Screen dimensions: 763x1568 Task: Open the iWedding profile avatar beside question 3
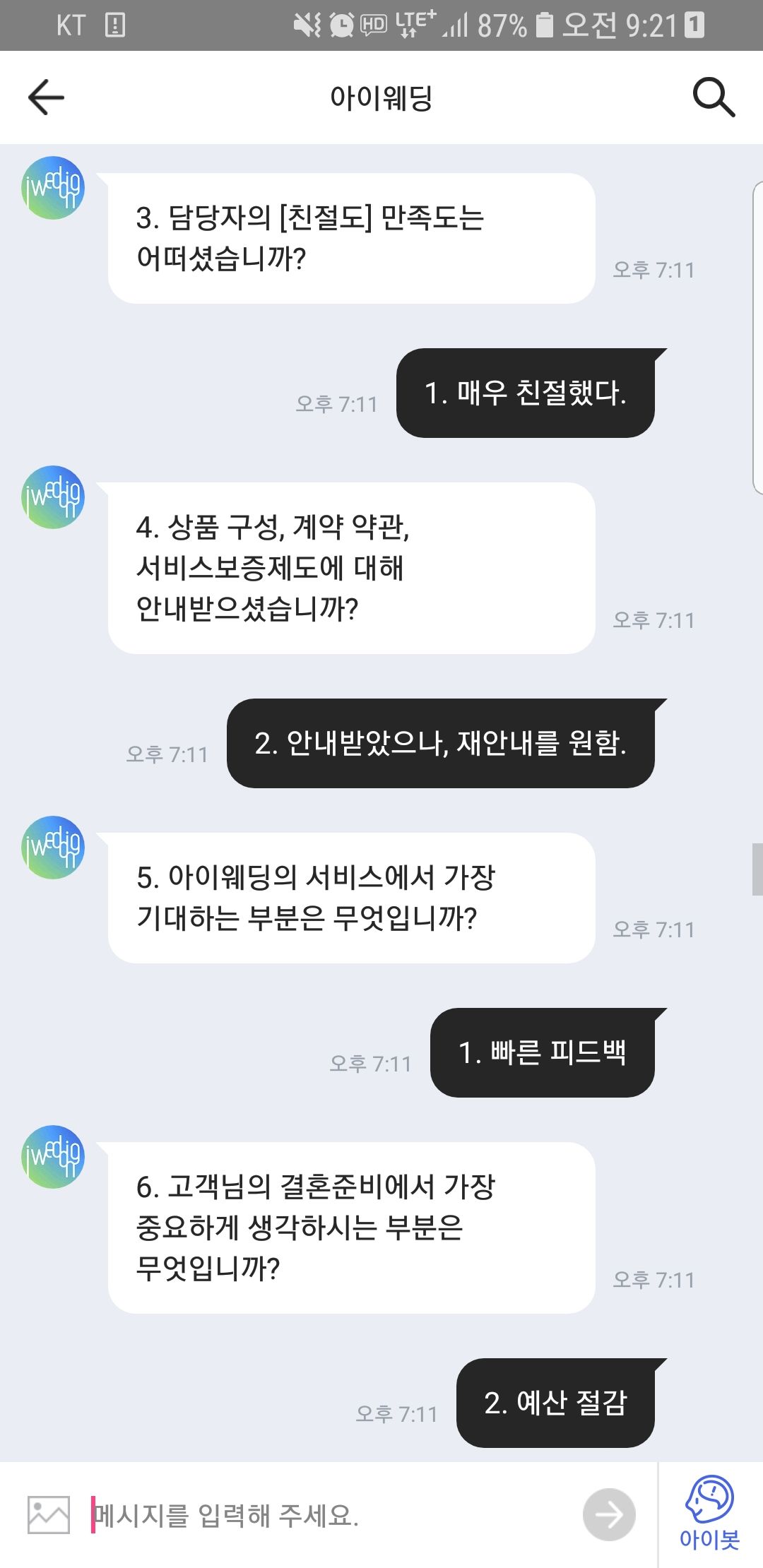click(53, 188)
